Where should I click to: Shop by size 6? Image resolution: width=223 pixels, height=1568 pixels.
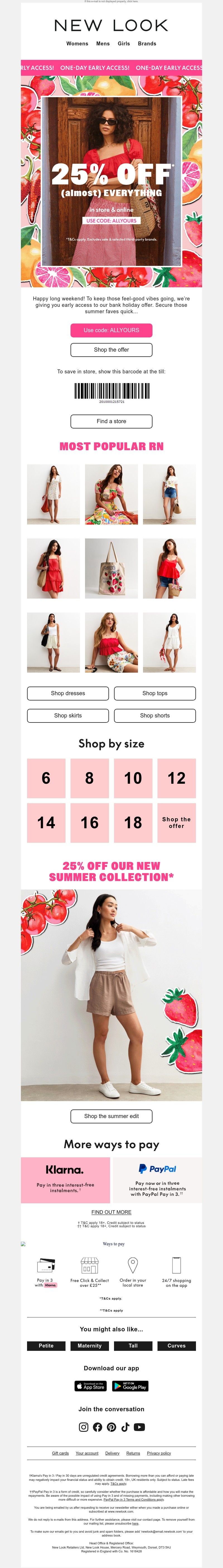point(46,778)
